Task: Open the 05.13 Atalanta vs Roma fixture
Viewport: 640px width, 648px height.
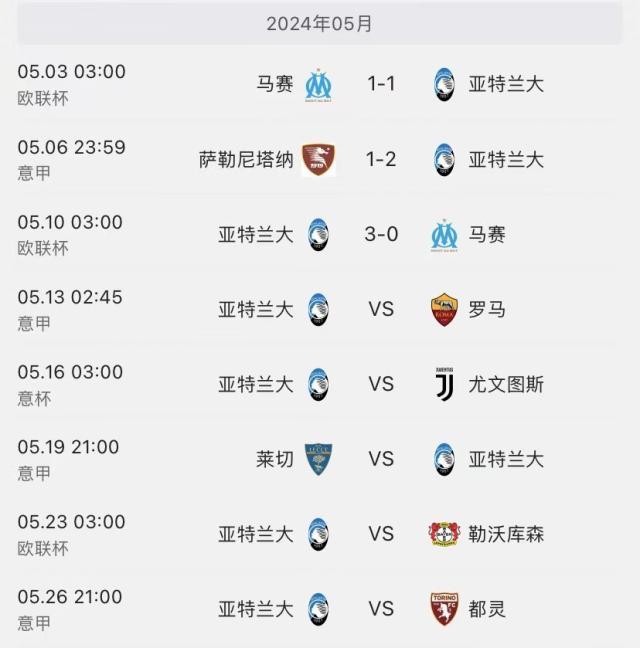Action: coord(381,309)
